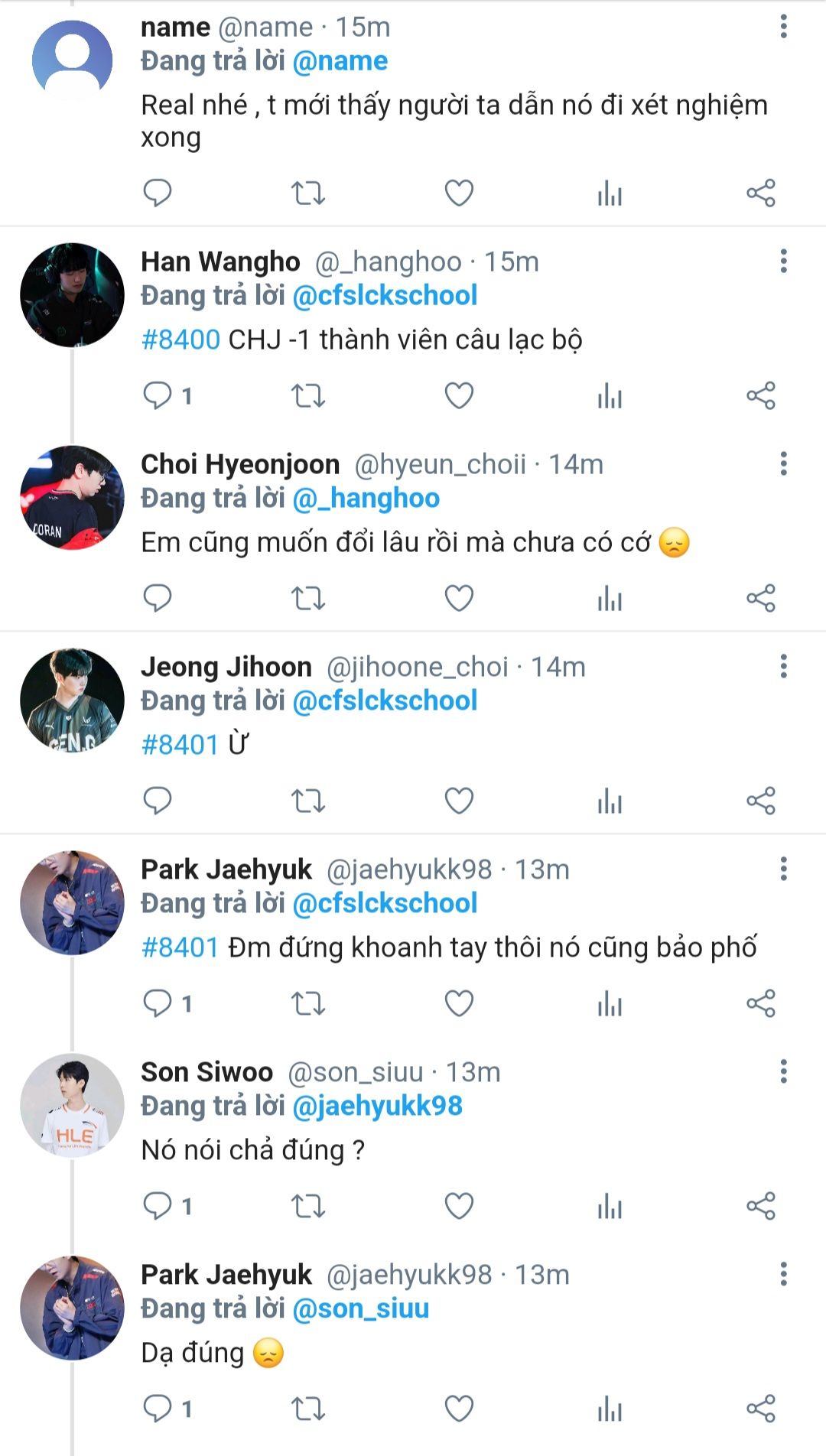Reply to Son Siwoo's tweet
The height and width of the screenshot is (1456, 826).
point(158,1206)
